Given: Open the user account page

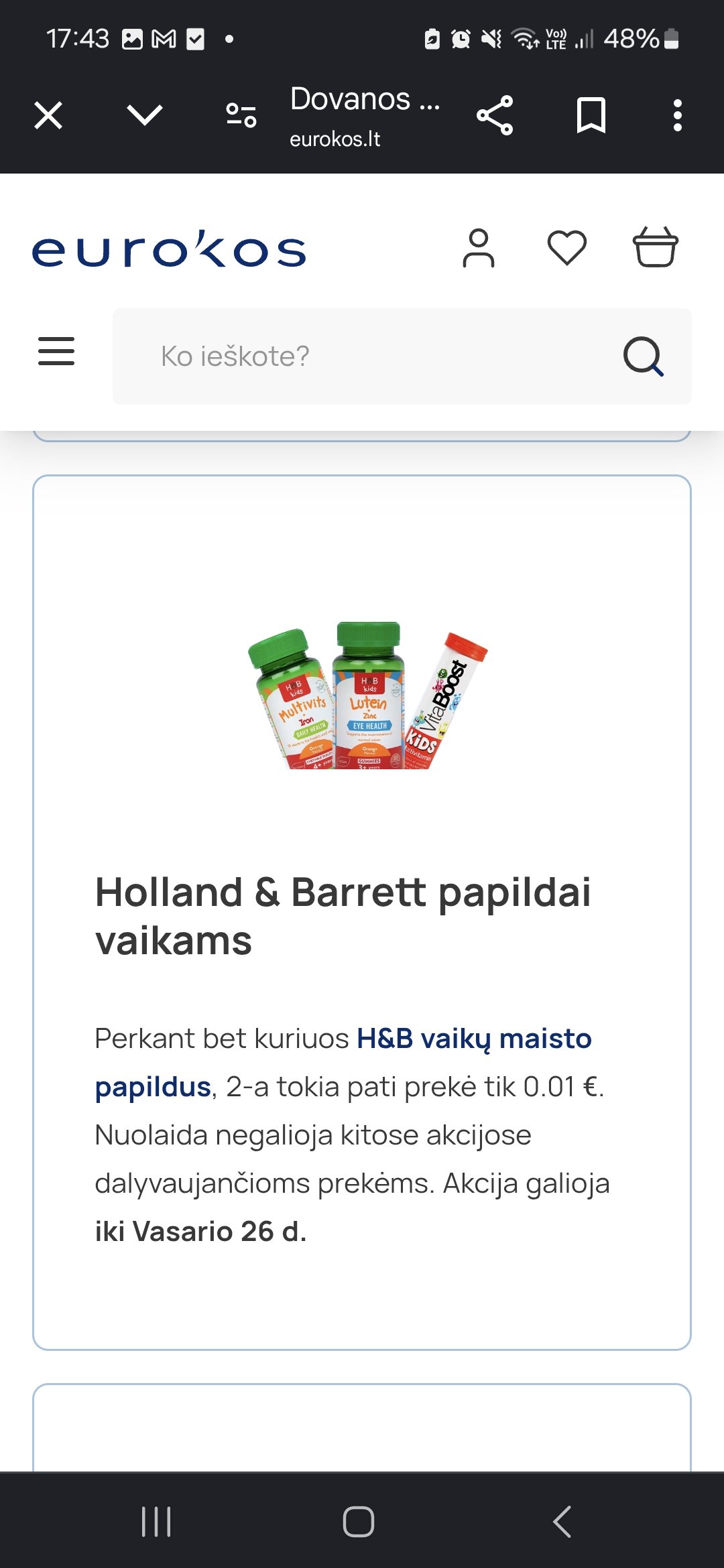Looking at the screenshot, I should coord(479,248).
